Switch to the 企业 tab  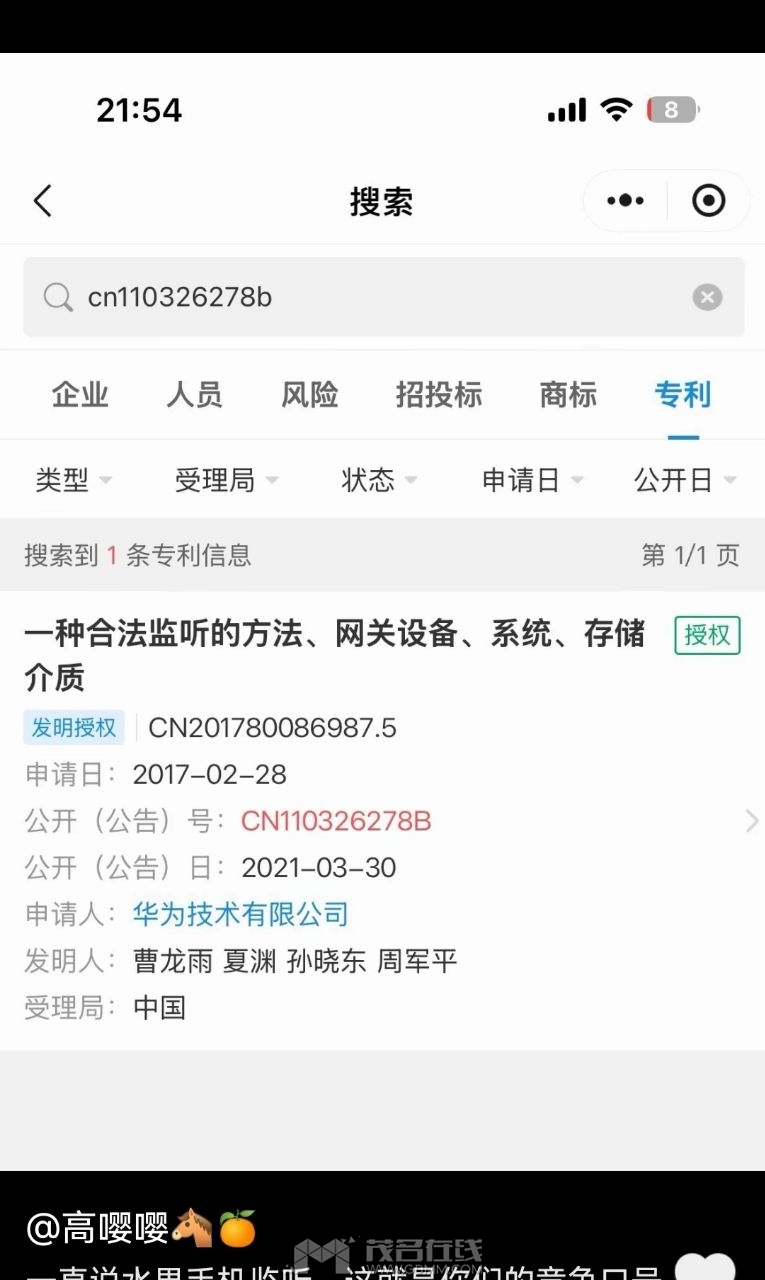click(80, 395)
